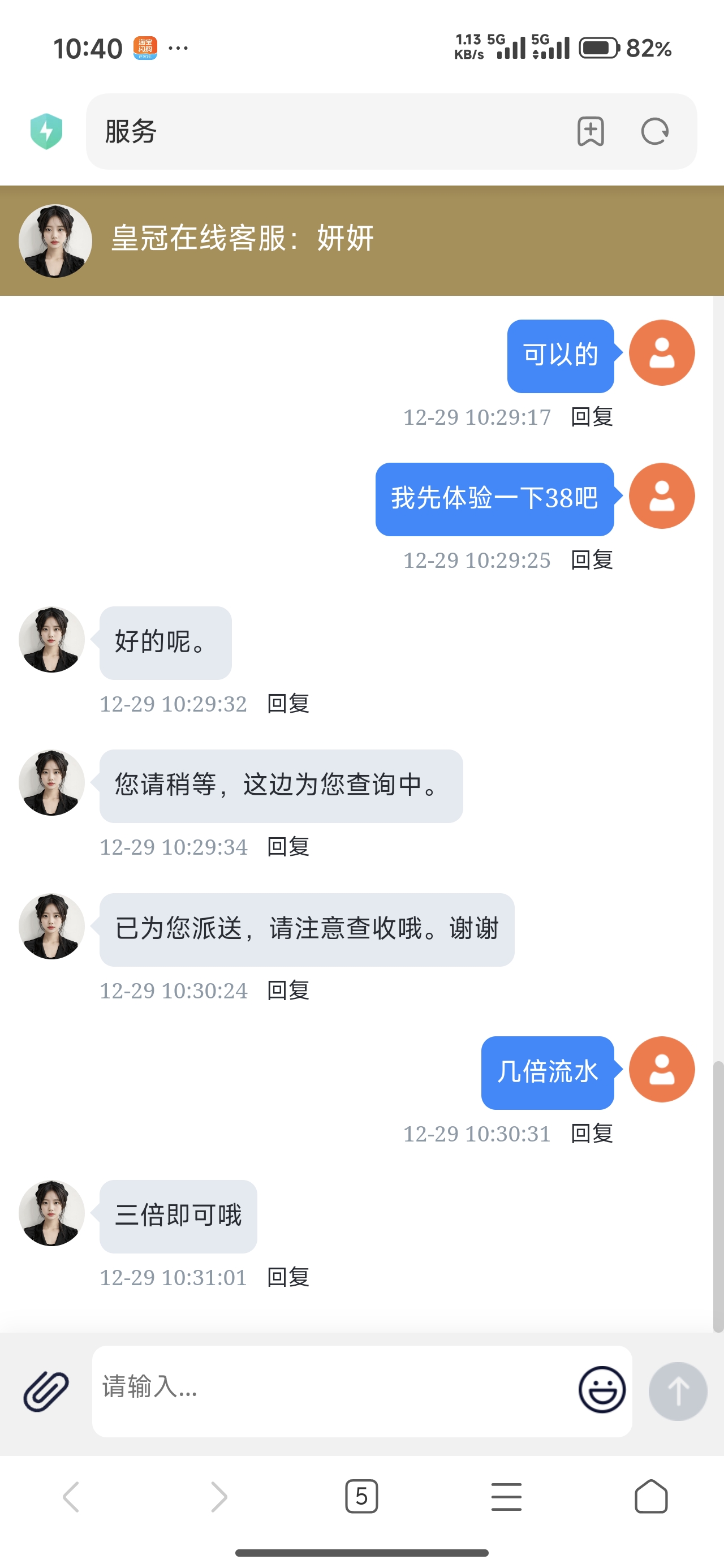
Task: Reply to the message 几倍流水
Action: (x=592, y=1134)
